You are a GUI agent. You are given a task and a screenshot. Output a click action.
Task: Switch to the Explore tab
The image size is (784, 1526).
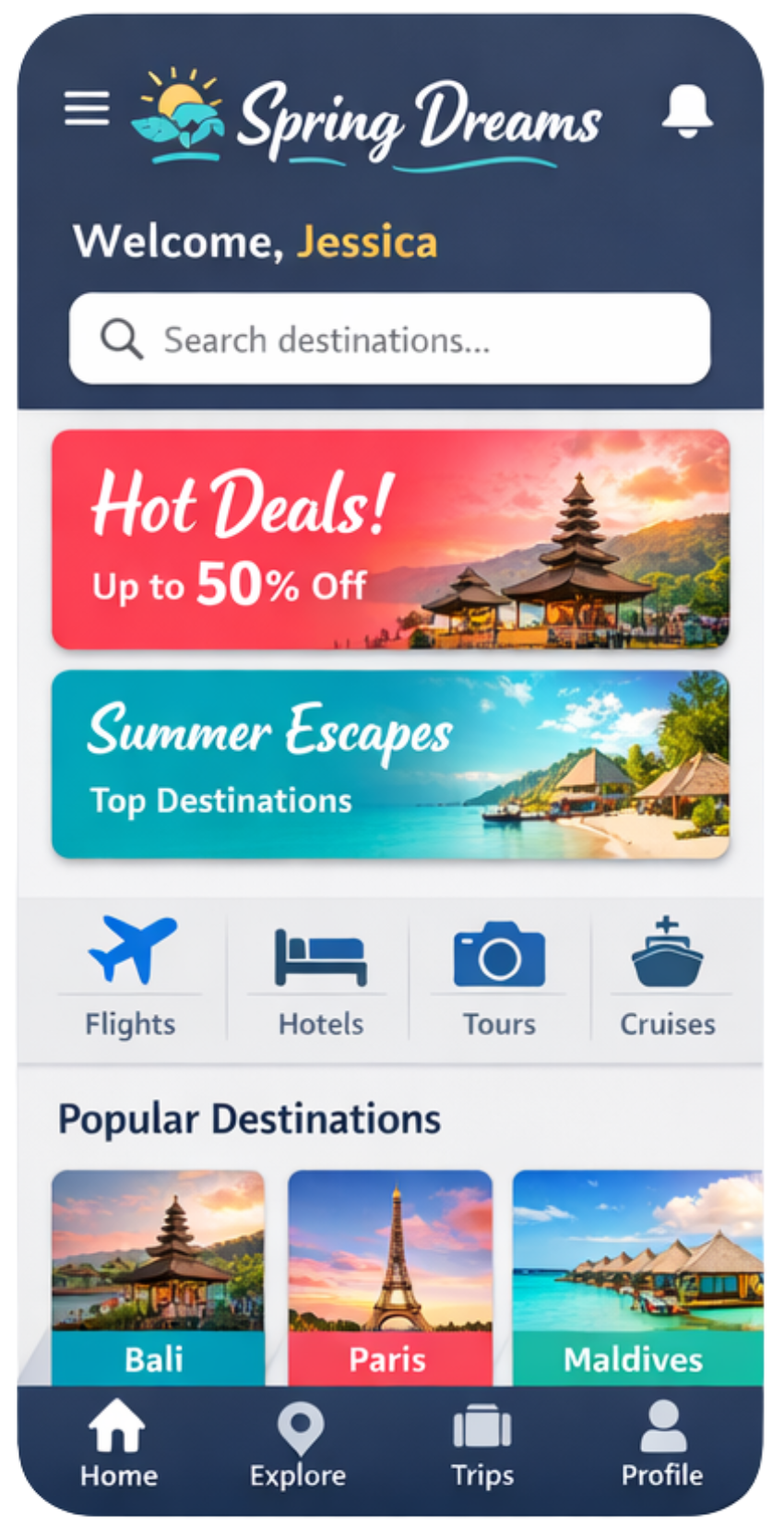pyautogui.click(x=298, y=1445)
